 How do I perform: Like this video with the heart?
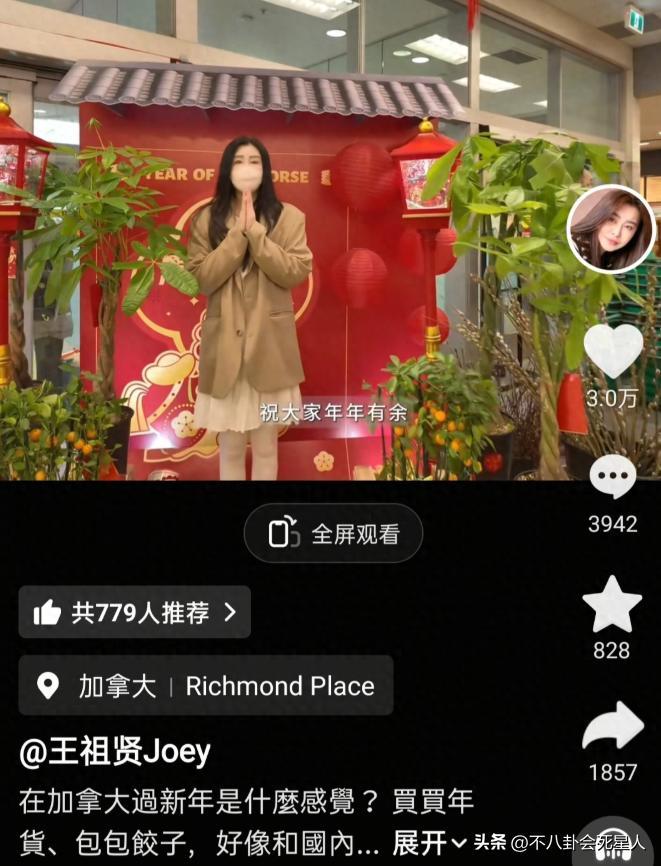point(612,351)
